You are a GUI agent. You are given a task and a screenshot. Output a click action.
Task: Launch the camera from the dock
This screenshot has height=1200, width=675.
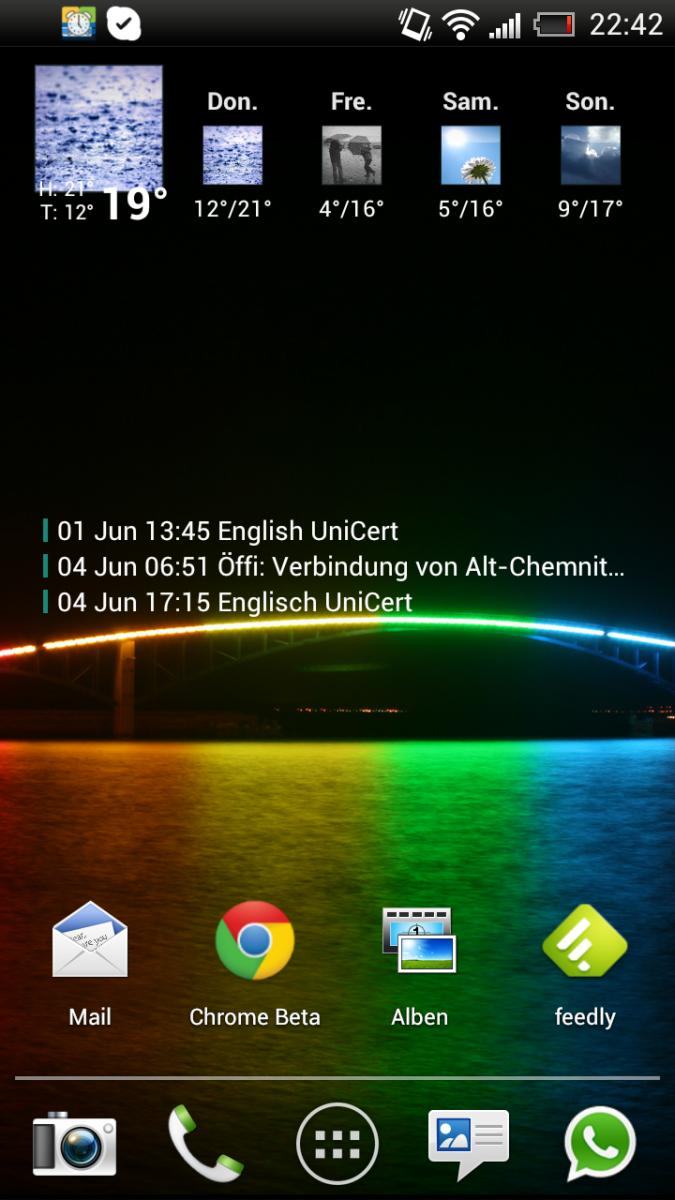point(74,1143)
